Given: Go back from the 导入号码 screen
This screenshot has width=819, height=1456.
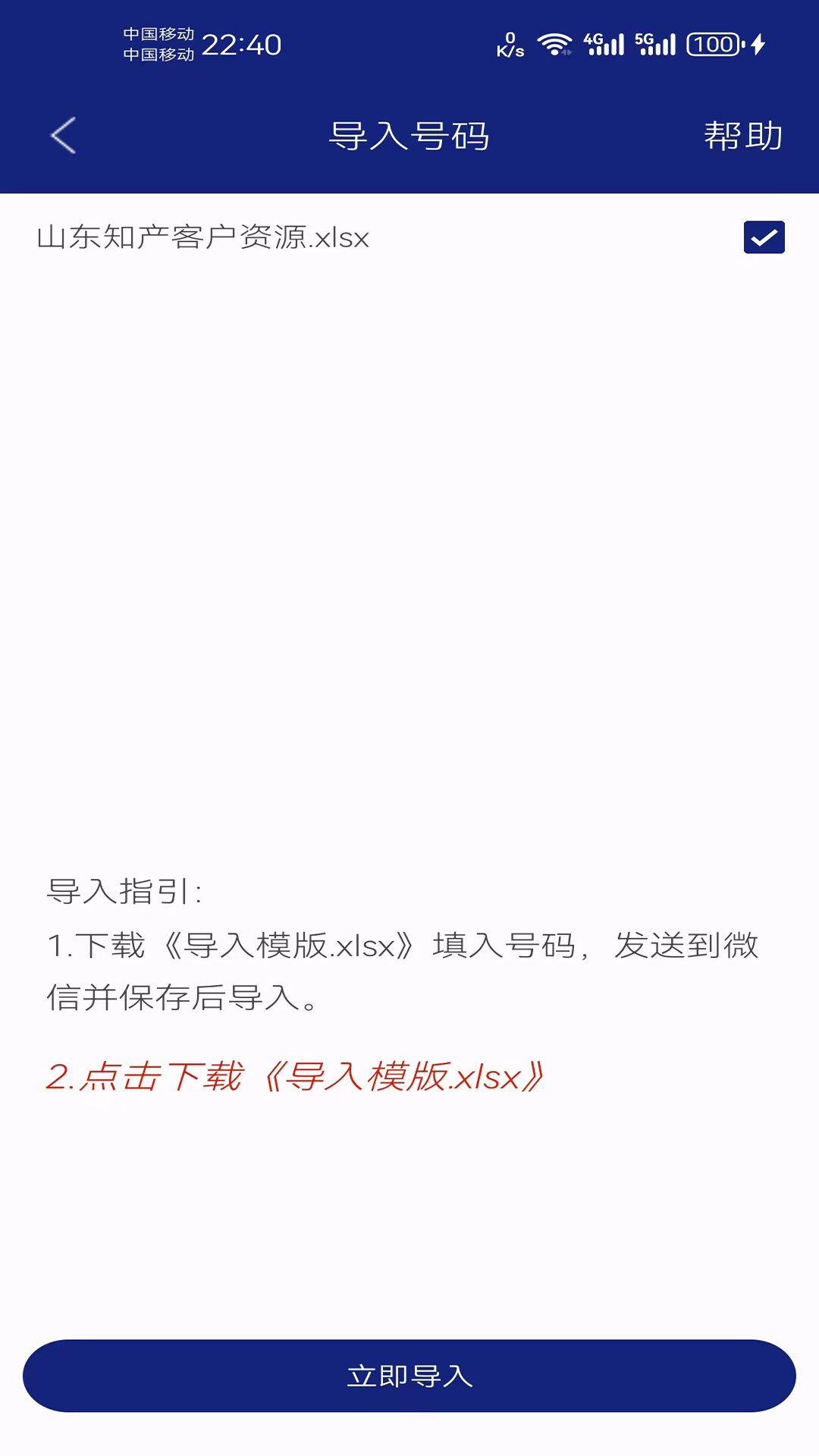Looking at the screenshot, I should pyautogui.click(x=64, y=136).
